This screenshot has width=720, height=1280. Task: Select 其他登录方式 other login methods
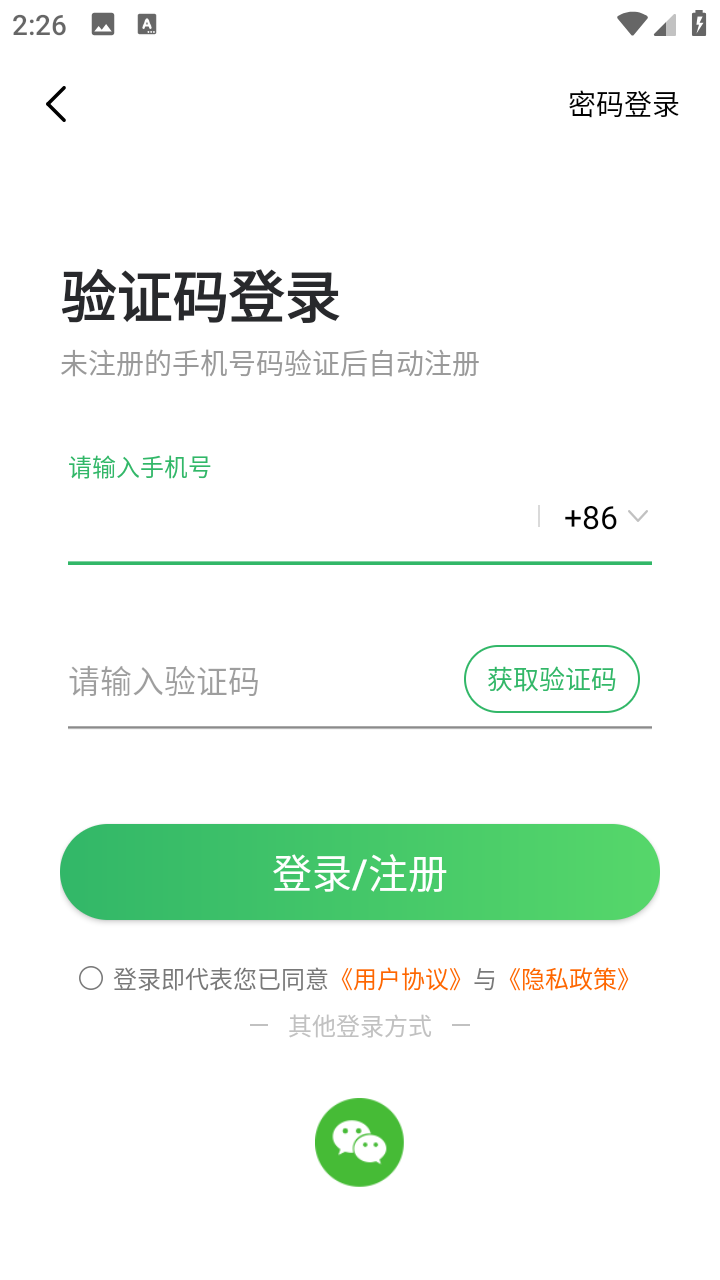[x=359, y=1025]
